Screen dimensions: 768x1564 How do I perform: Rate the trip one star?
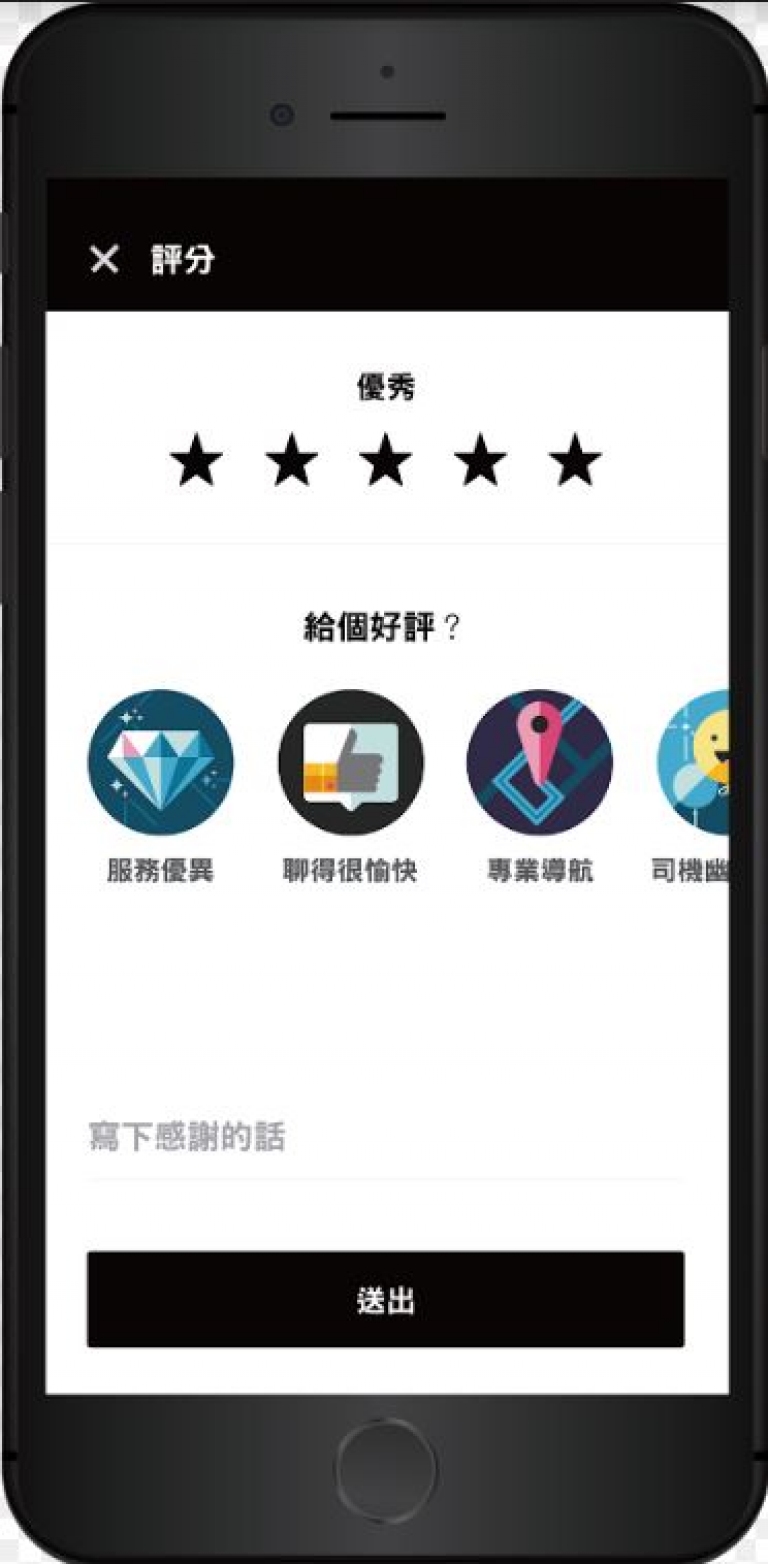[196, 463]
